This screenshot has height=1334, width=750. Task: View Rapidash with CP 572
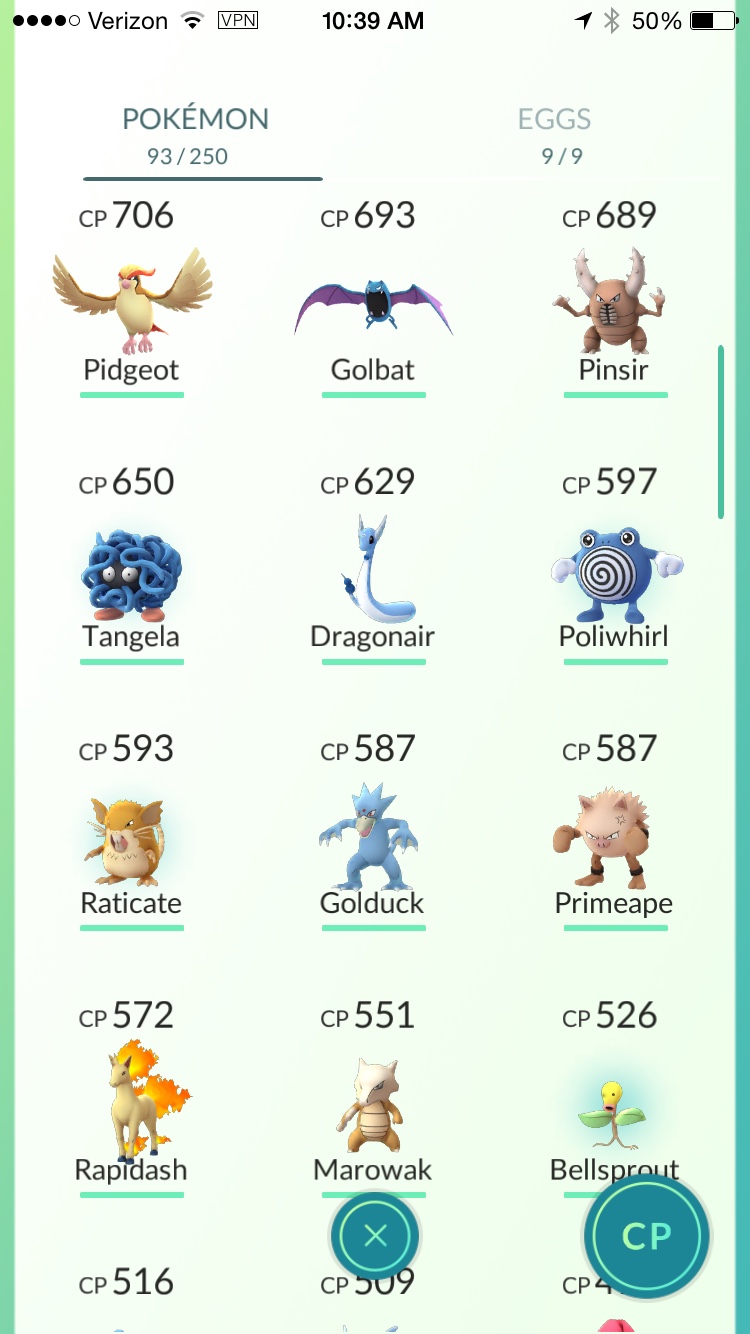click(x=132, y=1098)
